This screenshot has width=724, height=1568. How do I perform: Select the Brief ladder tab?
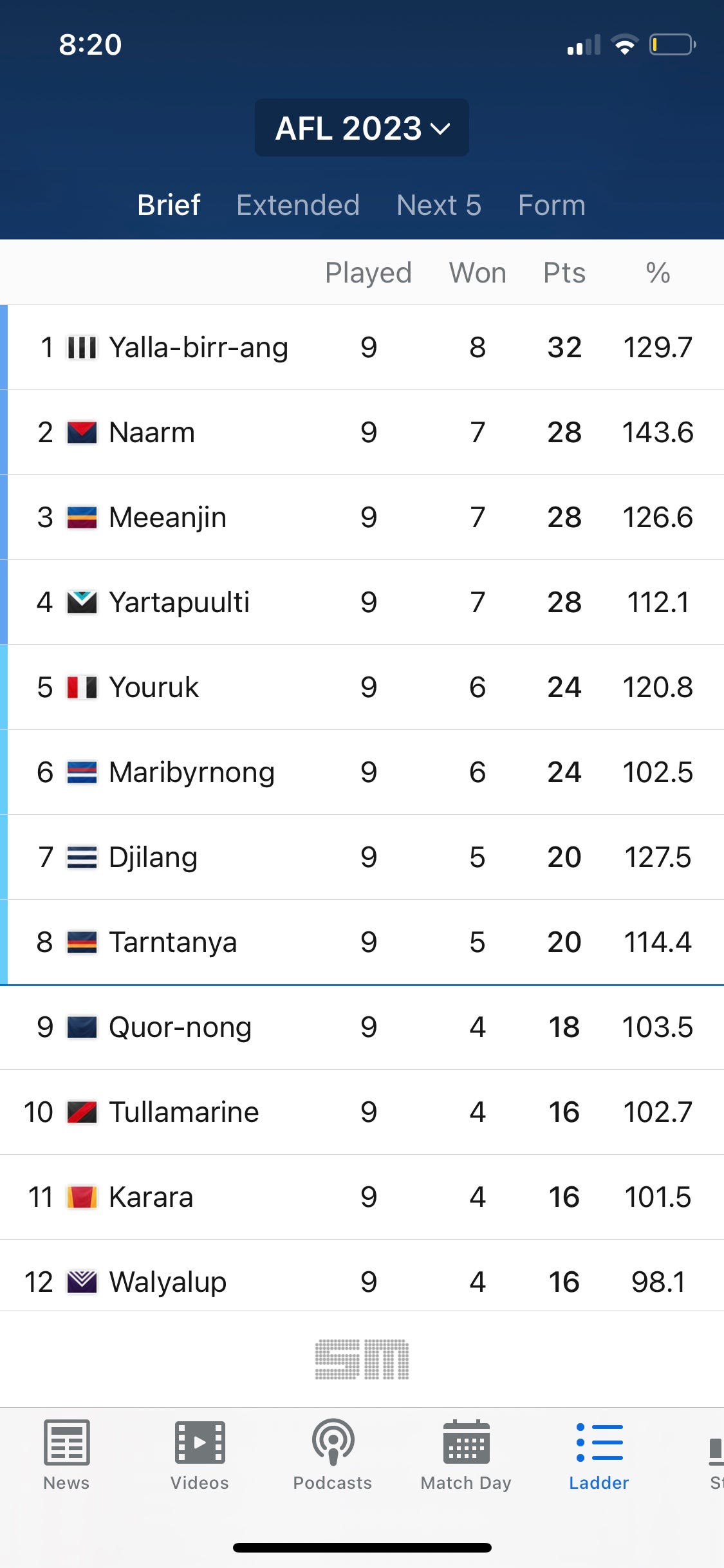tap(169, 205)
